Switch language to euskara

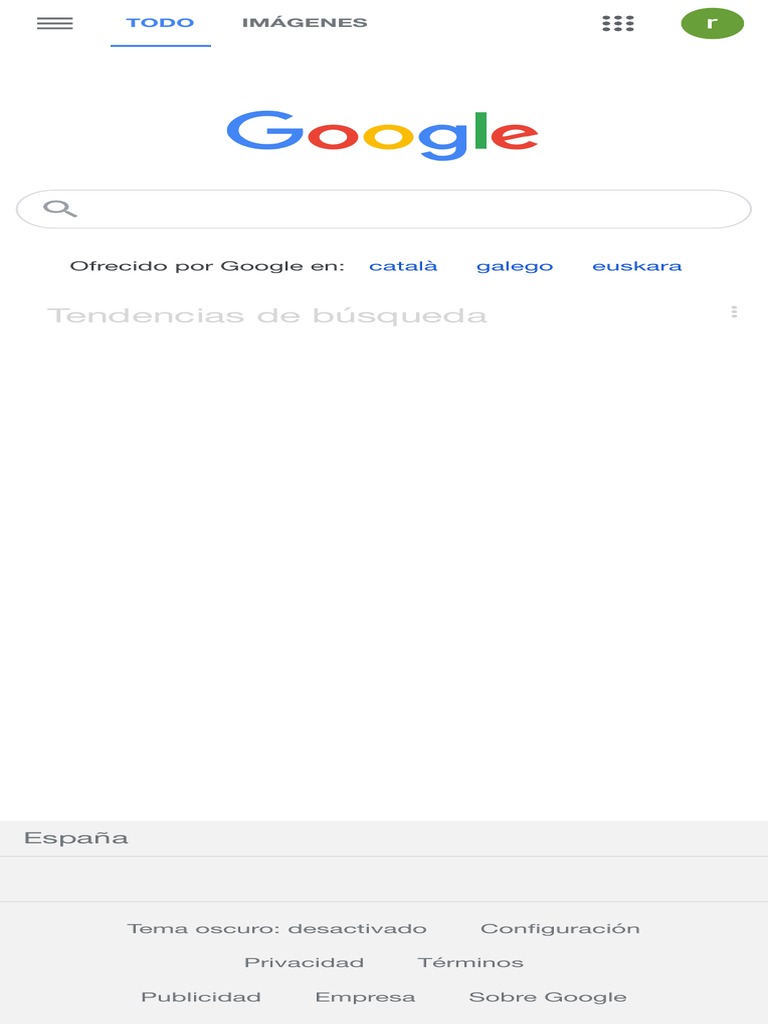click(637, 266)
